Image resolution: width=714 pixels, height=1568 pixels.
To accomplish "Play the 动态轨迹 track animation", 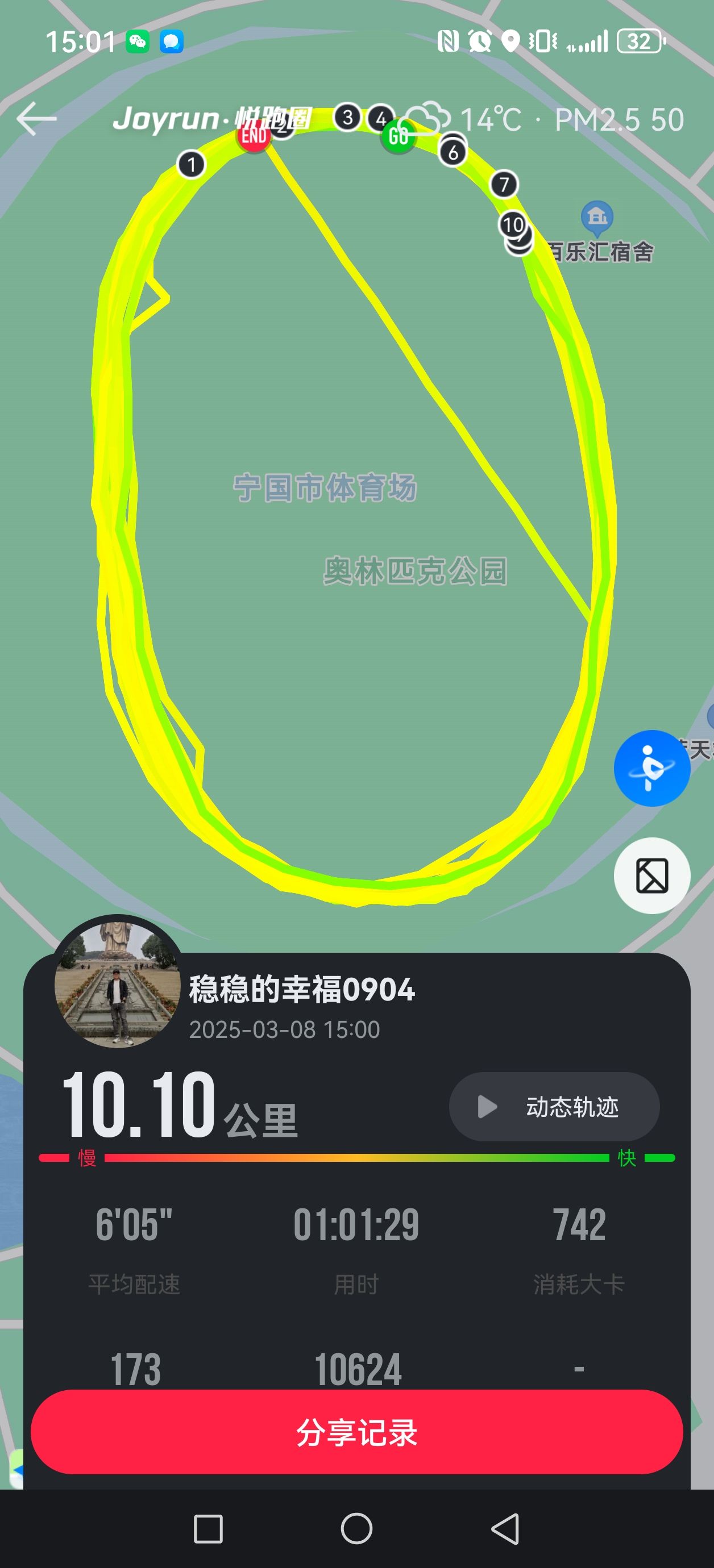I will (x=554, y=1107).
